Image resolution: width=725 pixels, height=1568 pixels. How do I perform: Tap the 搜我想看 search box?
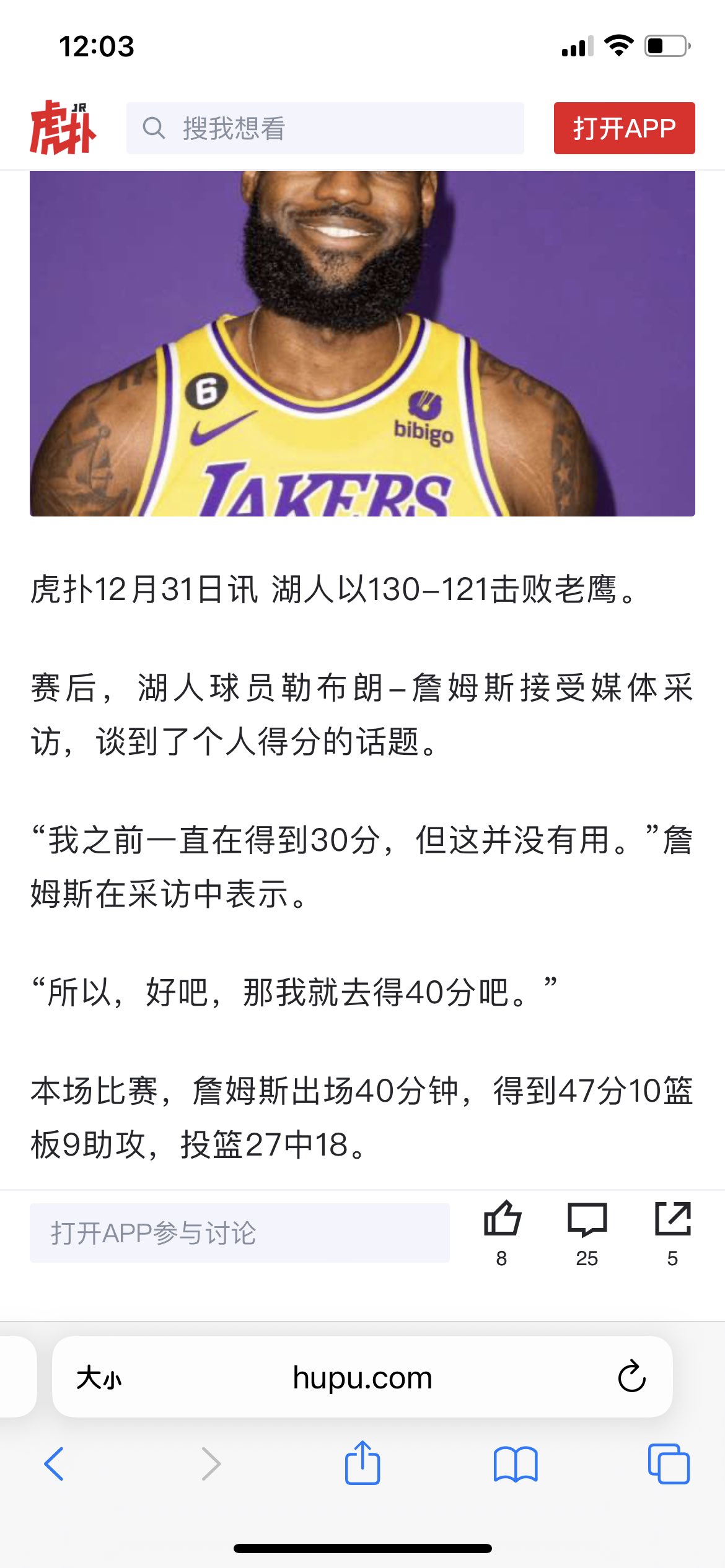pyautogui.click(x=325, y=128)
